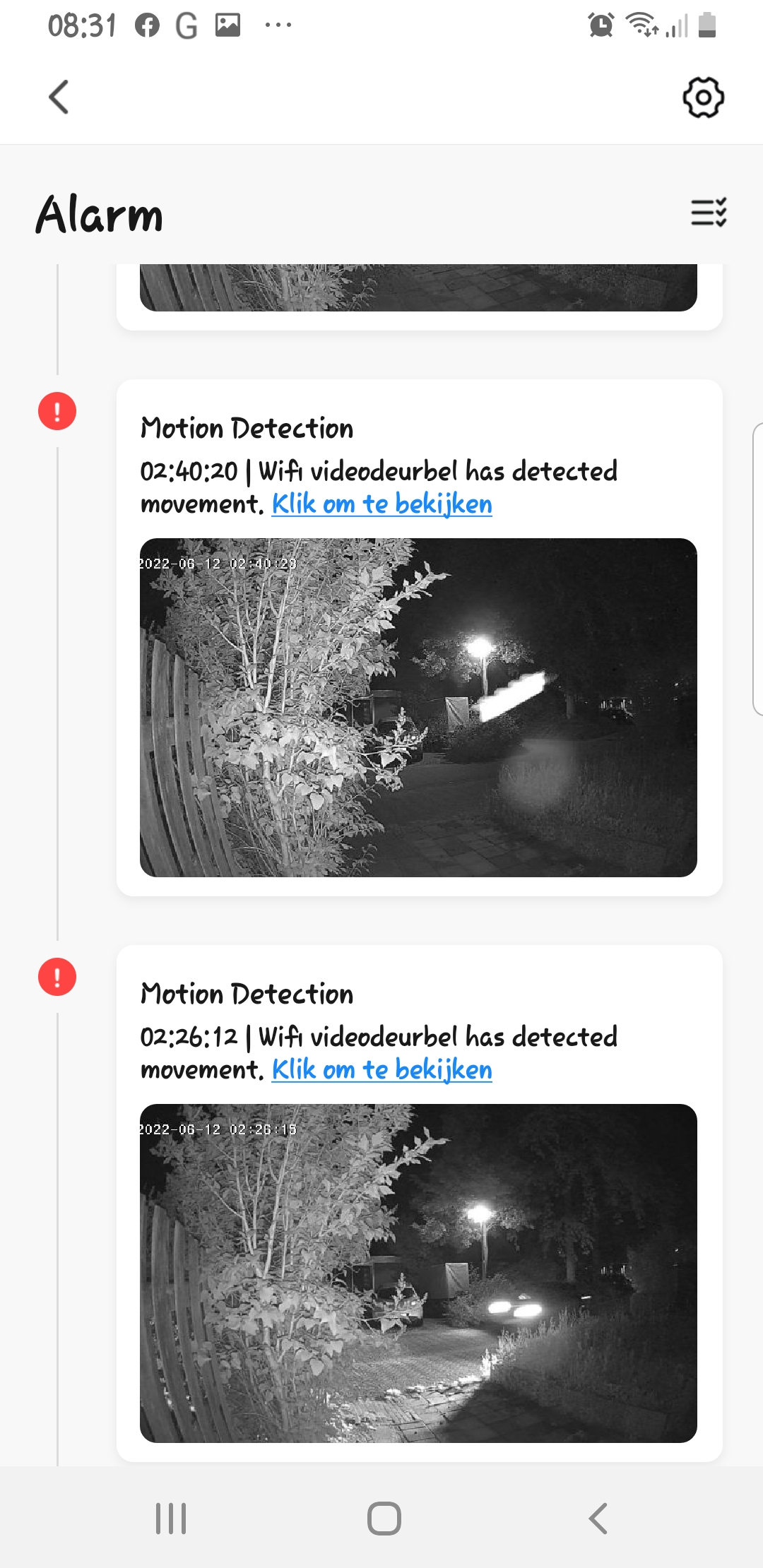This screenshot has height=1568, width=763.
Task: Go to the home screen
Action: coord(384,1518)
